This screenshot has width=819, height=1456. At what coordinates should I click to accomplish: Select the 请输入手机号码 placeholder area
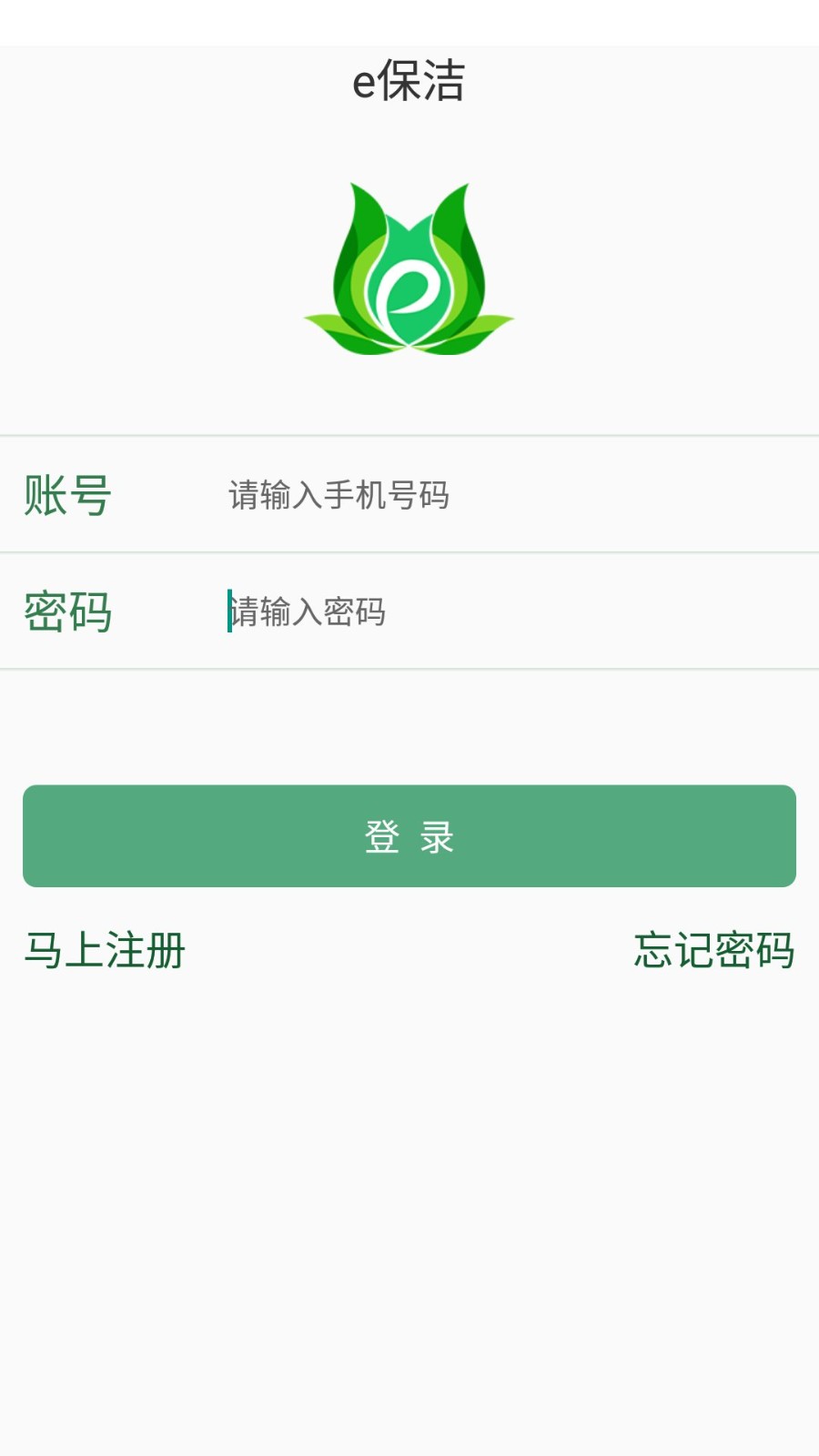[339, 497]
